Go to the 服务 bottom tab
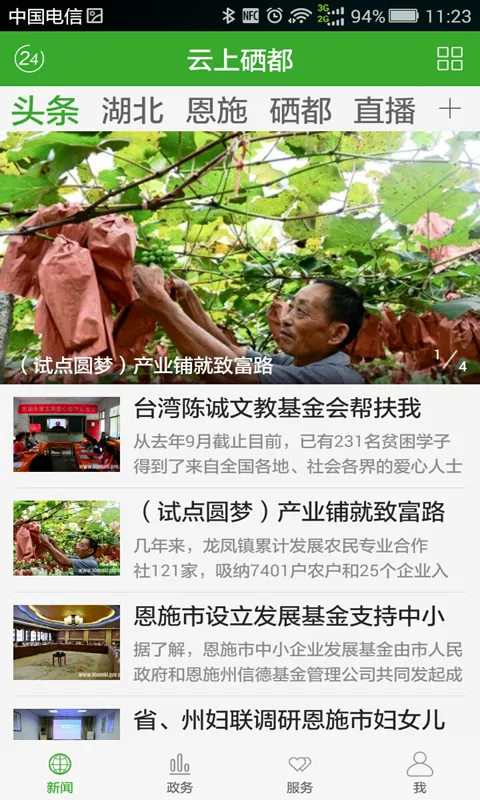 pyautogui.click(x=299, y=773)
